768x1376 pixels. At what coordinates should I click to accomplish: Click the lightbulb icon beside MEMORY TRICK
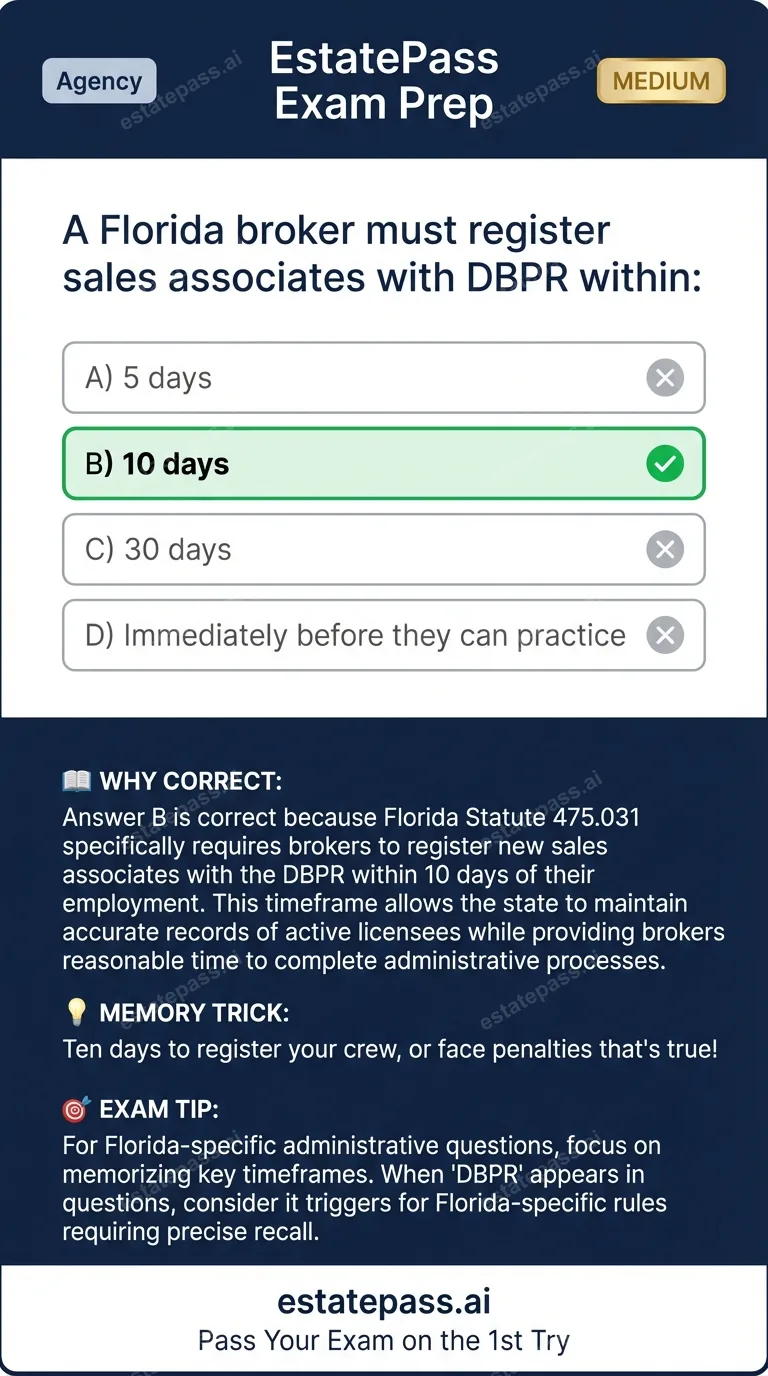point(77,1013)
